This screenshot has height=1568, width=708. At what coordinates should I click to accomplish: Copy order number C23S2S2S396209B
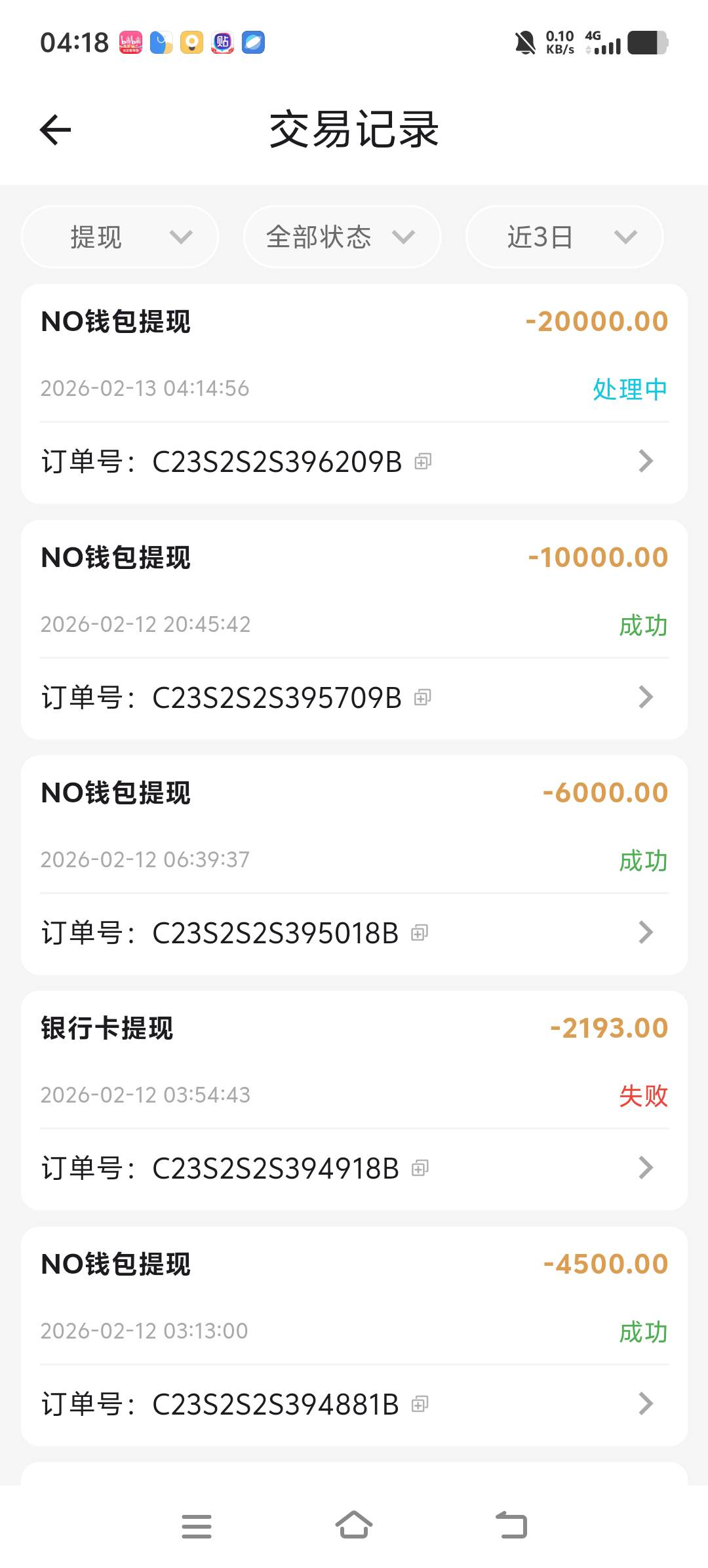(423, 461)
